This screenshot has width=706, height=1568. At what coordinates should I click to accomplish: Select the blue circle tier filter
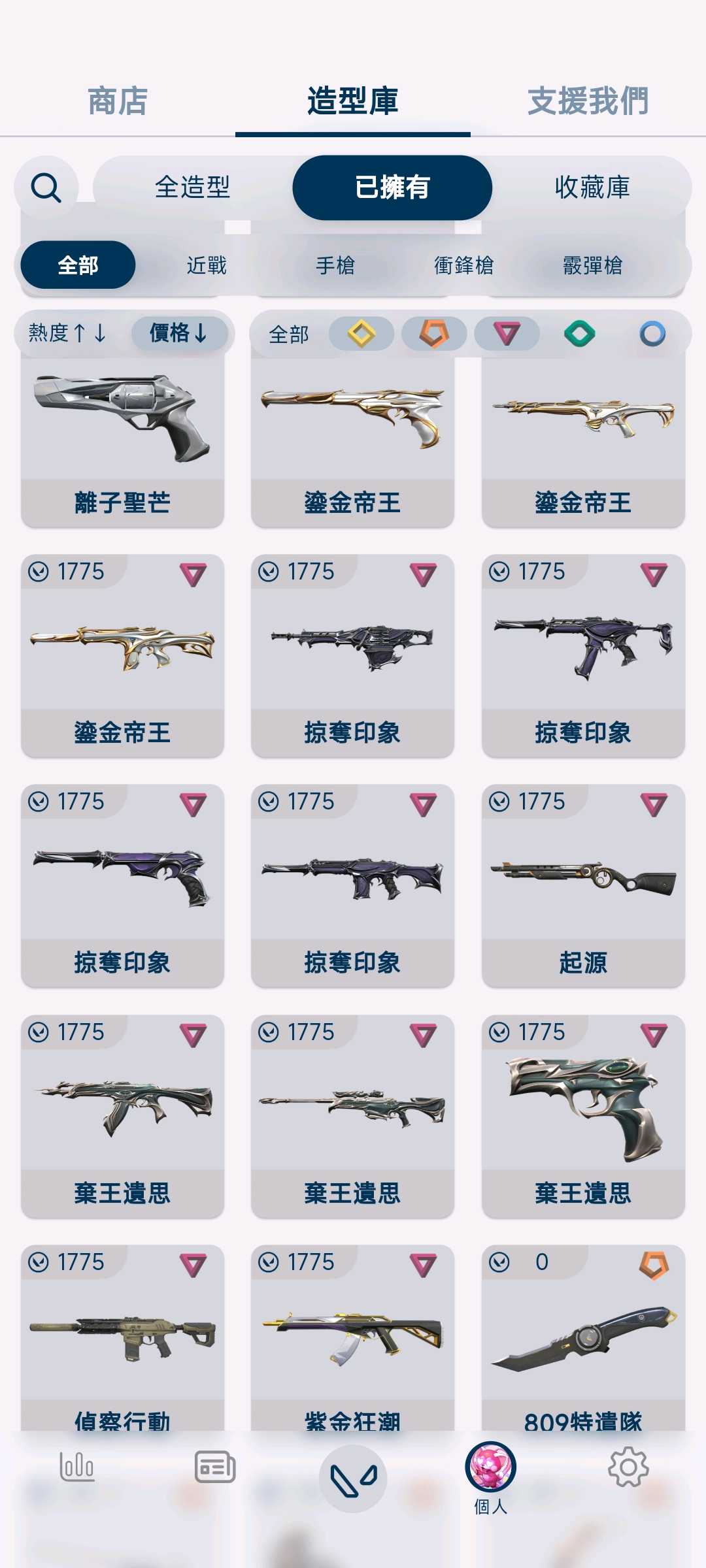click(652, 334)
